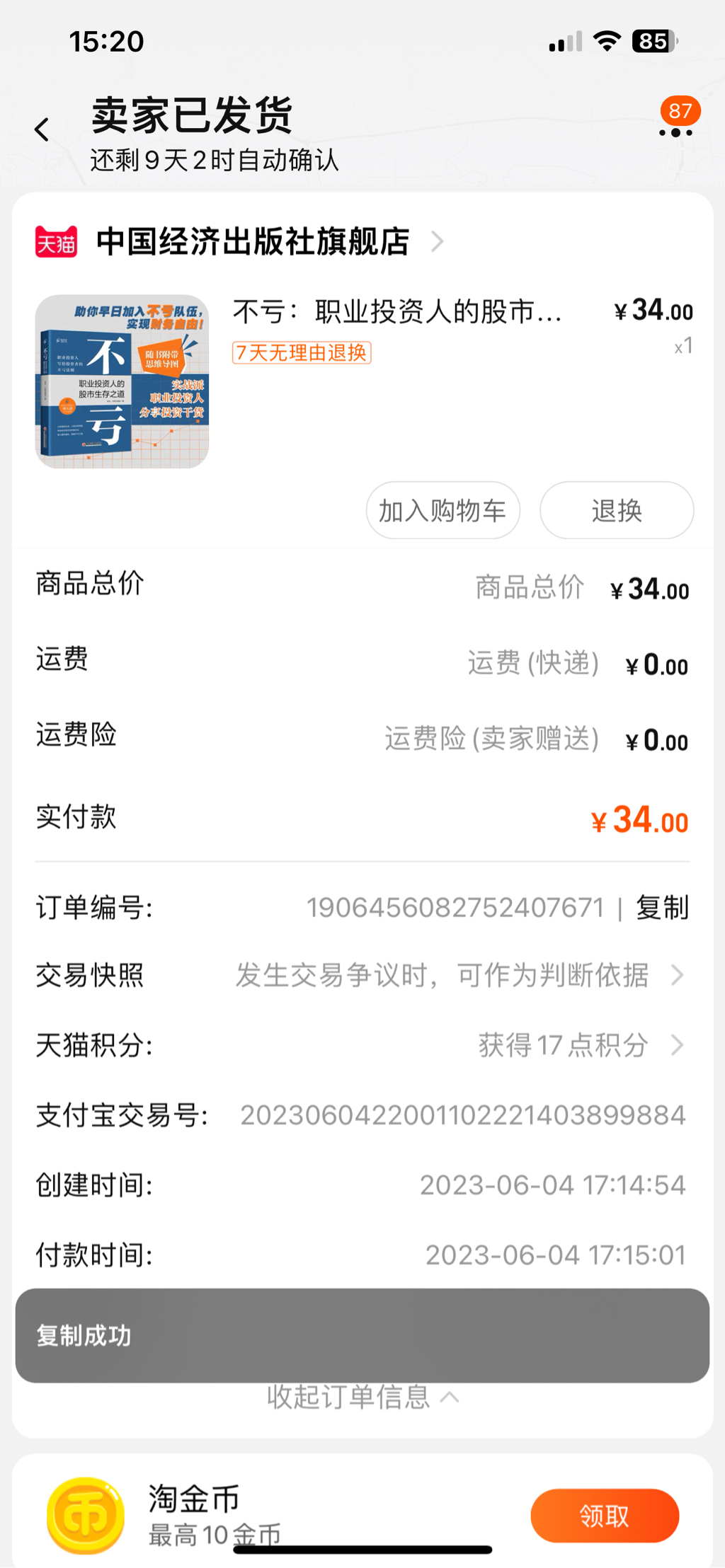This screenshot has width=725, height=1568.
Task: Collapse details with 收起订单信息
Action: pyautogui.click(x=361, y=1397)
